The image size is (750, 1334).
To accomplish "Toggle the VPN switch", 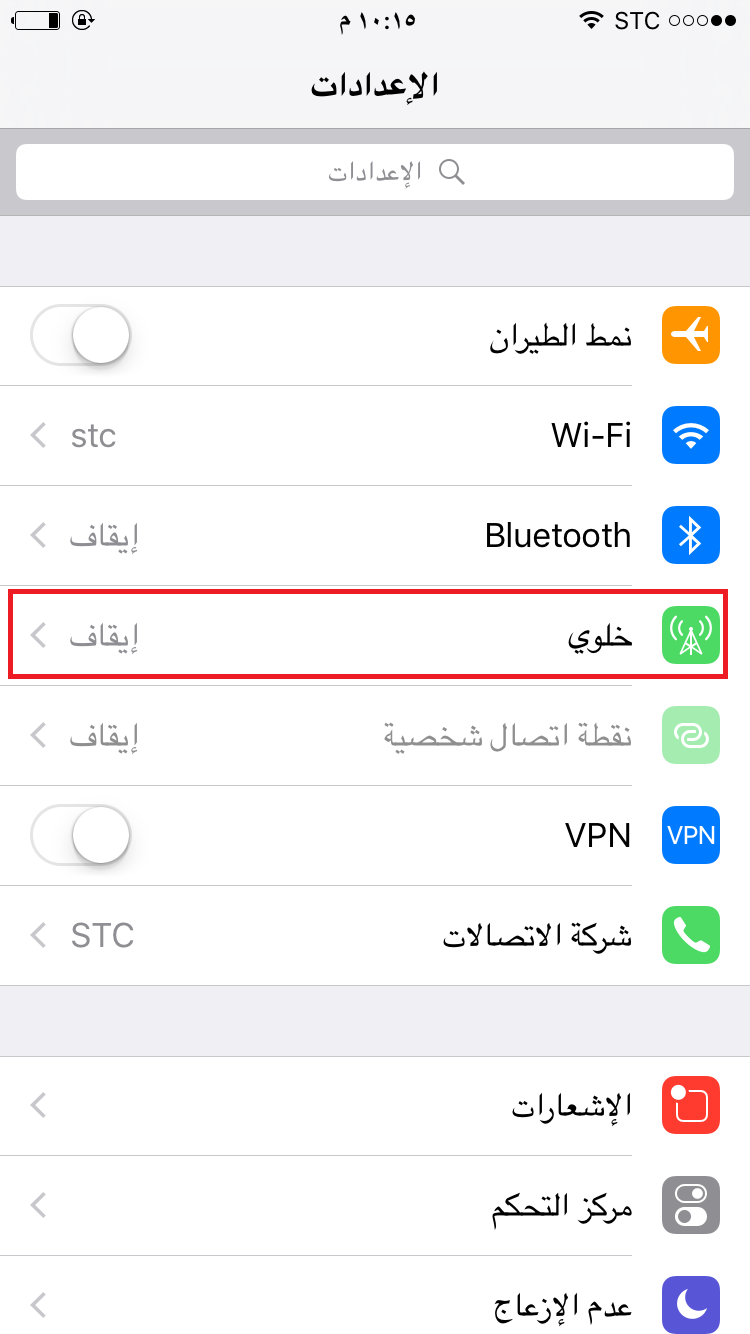I will click(81, 836).
